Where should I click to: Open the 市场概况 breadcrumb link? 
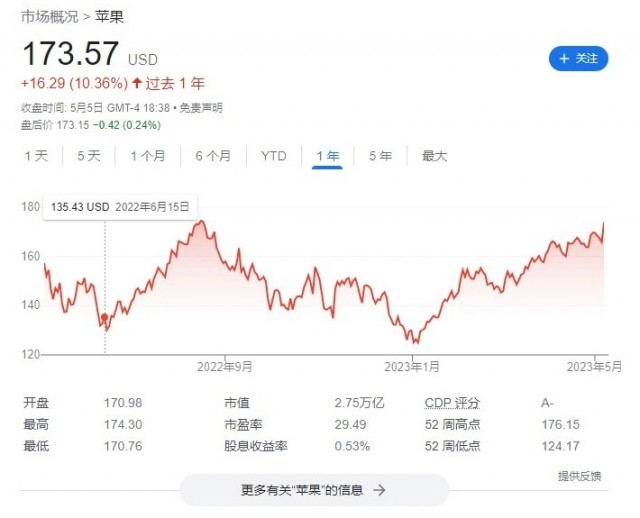[x=49, y=17]
